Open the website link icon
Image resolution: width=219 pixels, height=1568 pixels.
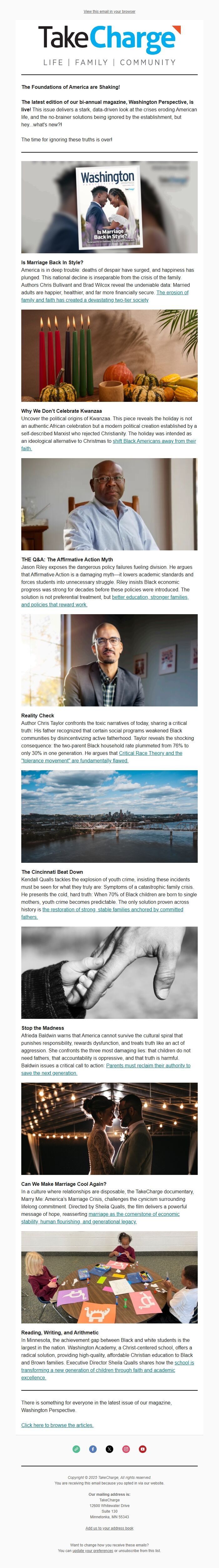click(76, 1449)
